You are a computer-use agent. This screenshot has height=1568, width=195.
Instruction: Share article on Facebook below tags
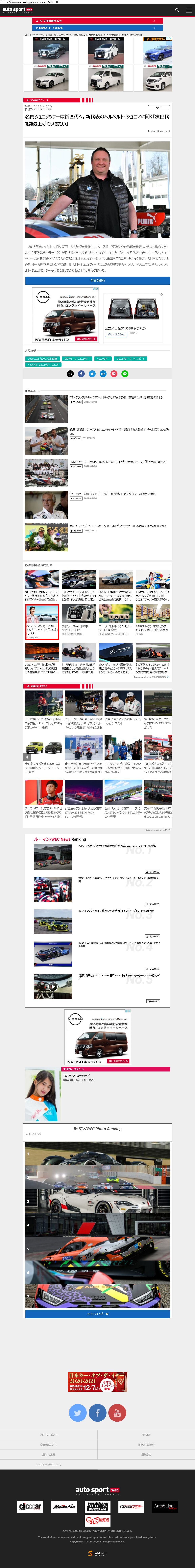coord(81,374)
